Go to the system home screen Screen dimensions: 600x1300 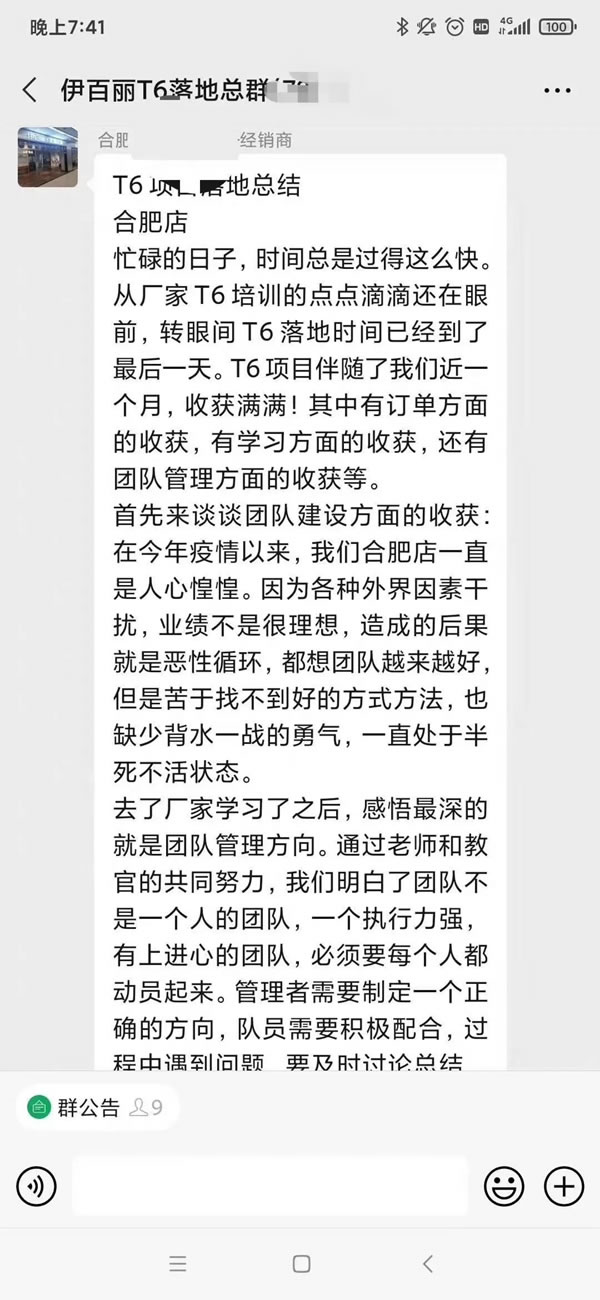(301, 1264)
